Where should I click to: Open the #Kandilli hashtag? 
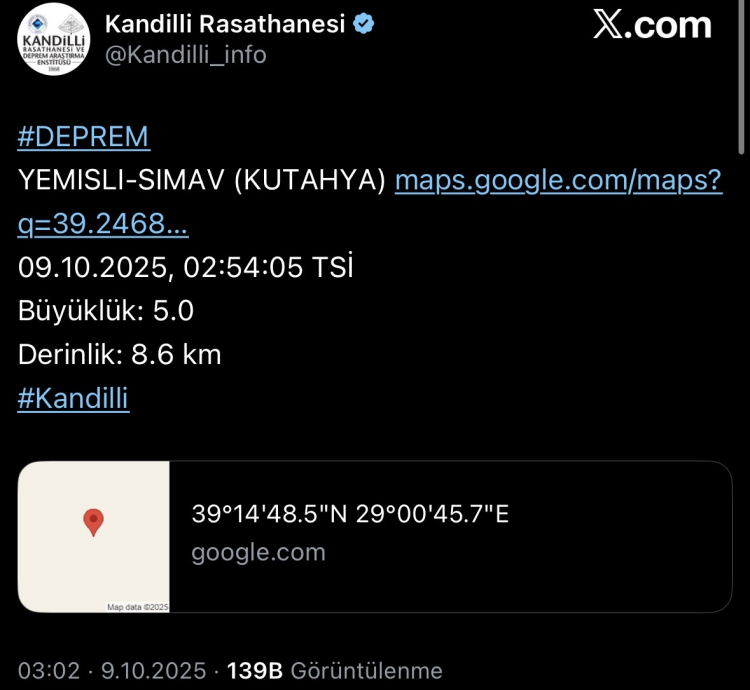click(x=73, y=398)
